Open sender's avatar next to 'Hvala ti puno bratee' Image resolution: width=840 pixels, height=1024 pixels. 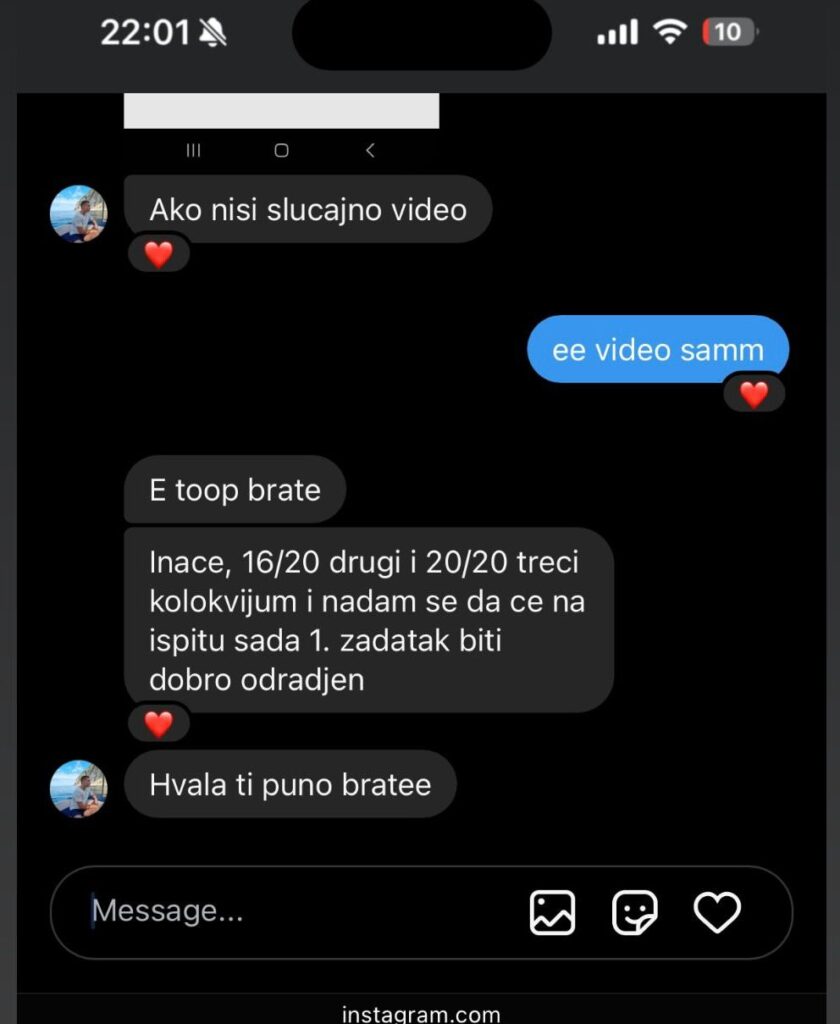click(x=79, y=788)
